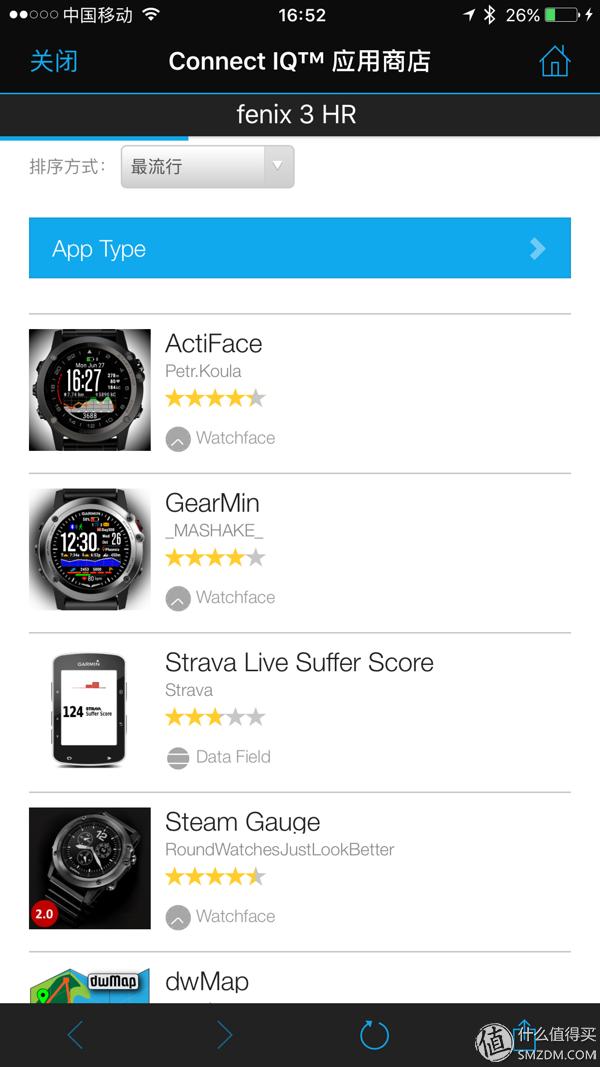Go forward with the right arrow

coord(224,1035)
